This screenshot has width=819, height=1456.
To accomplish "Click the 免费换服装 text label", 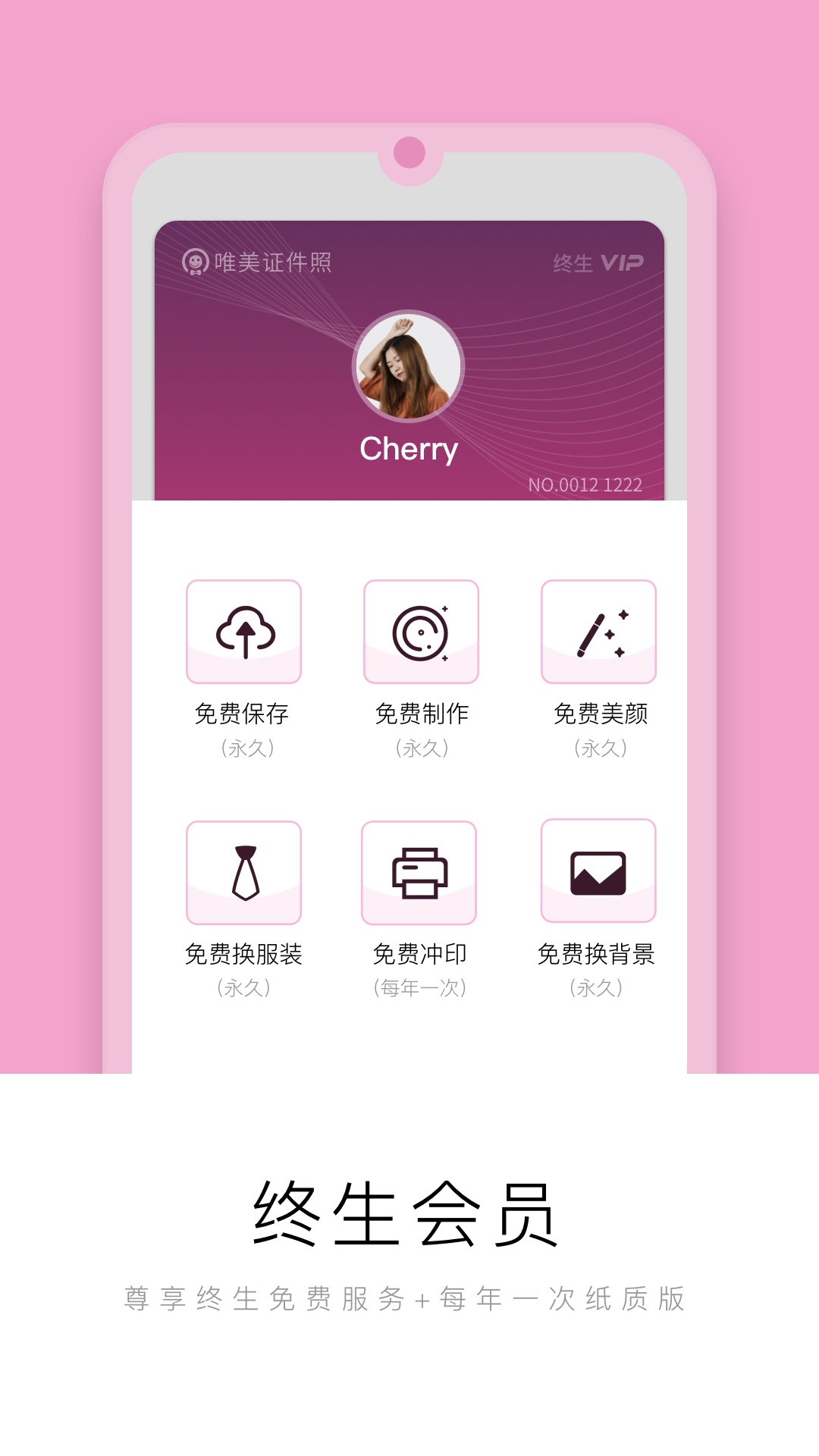I will coord(244,954).
